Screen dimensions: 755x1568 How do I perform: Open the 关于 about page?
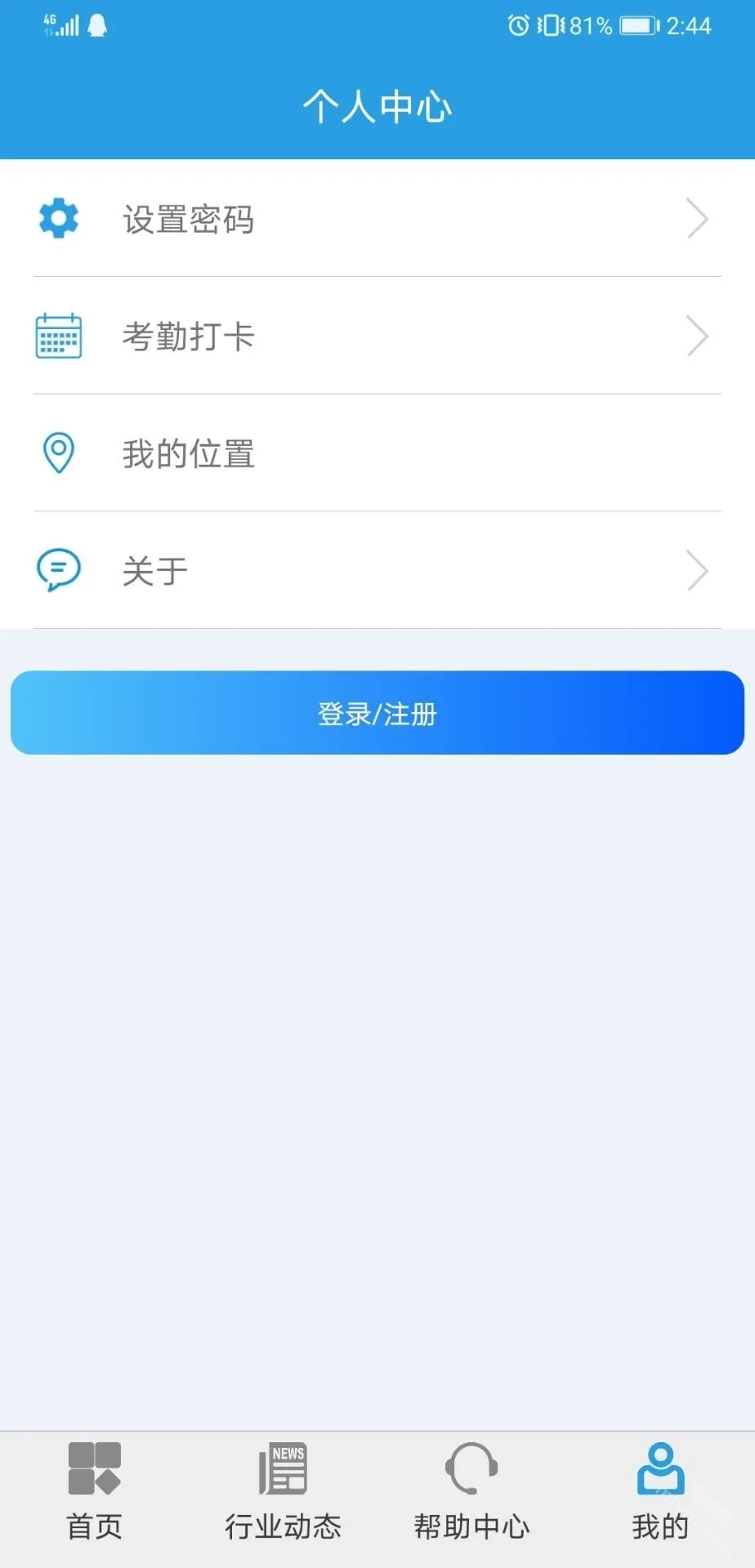376,570
